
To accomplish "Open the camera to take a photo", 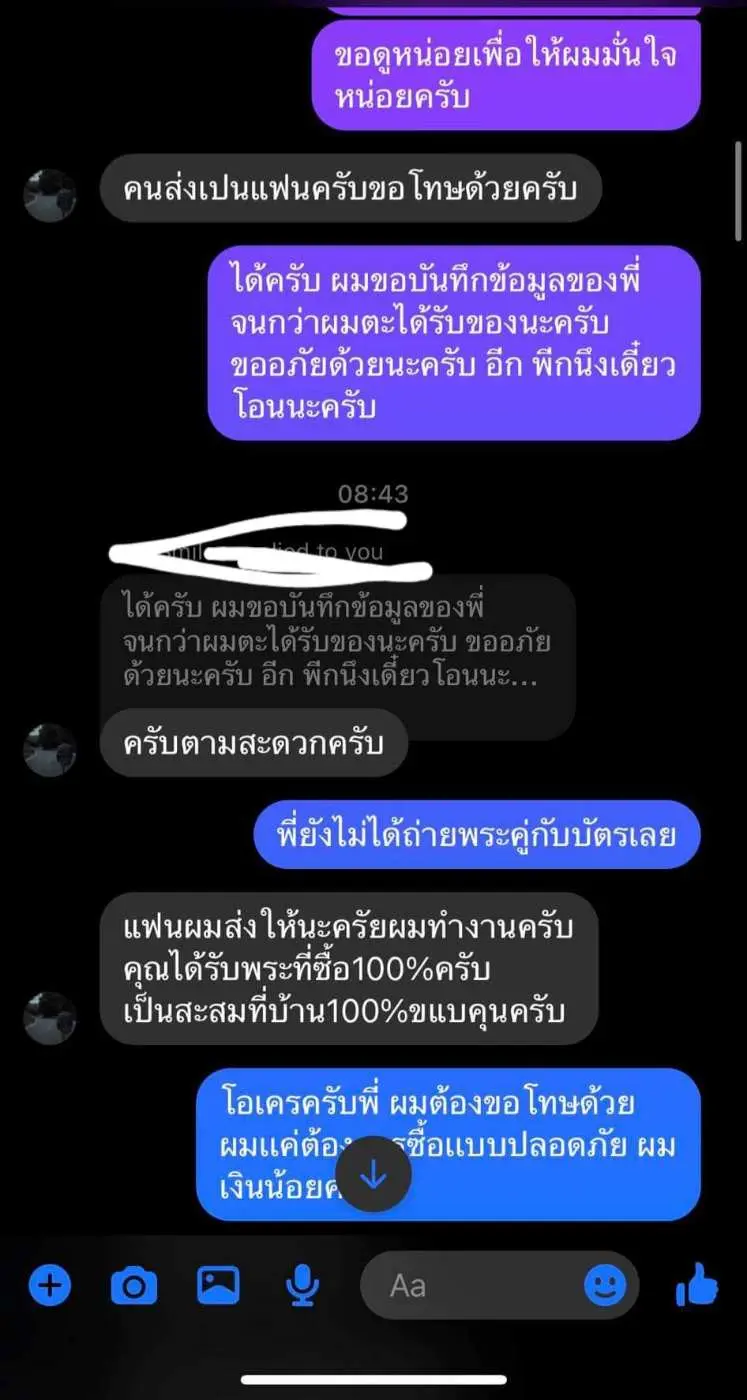I will click(x=134, y=1284).
